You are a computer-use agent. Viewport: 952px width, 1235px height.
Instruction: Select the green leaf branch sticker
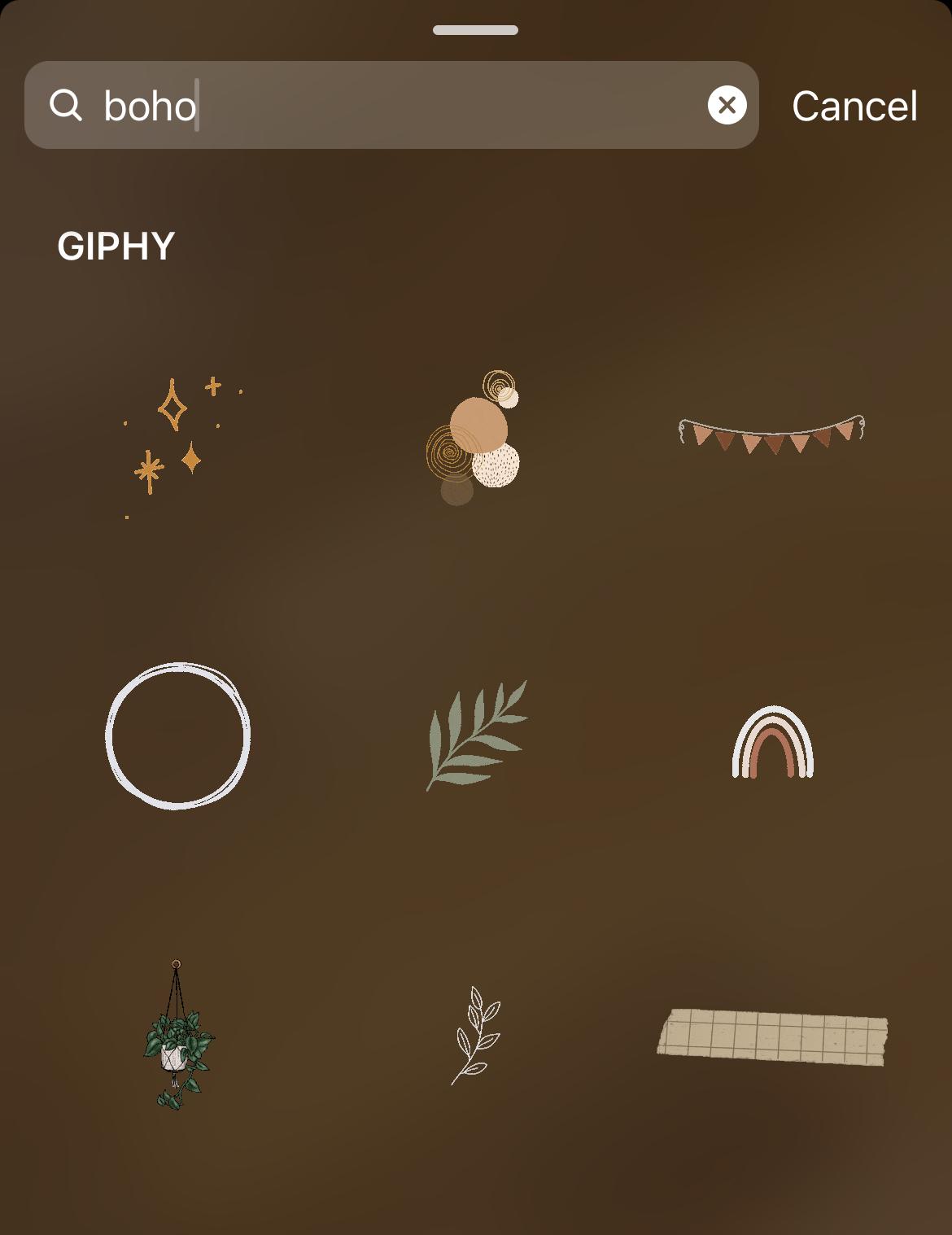pyautogui.click(x=477, y=735)
